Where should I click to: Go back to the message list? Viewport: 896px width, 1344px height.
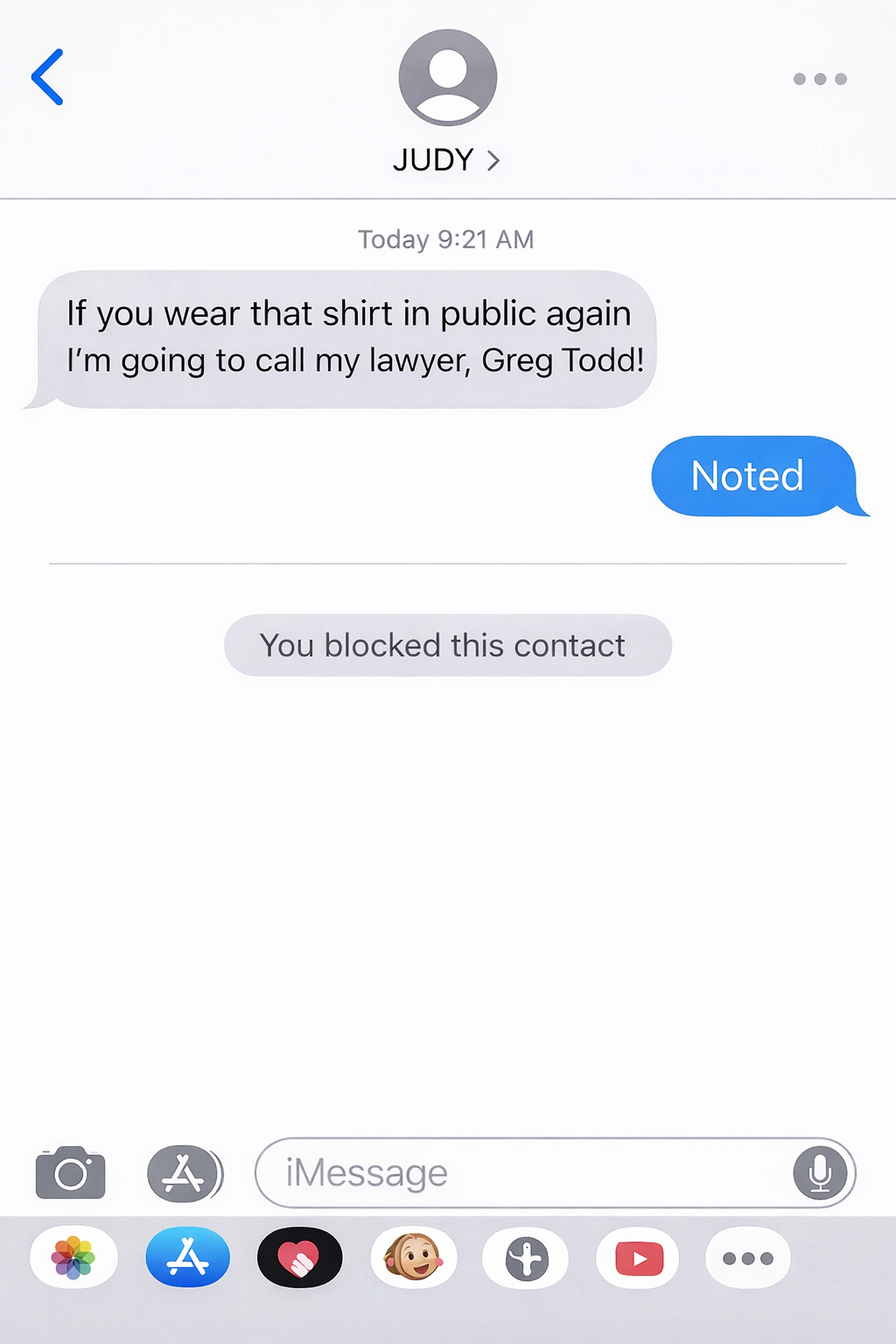tap(48, 77)
